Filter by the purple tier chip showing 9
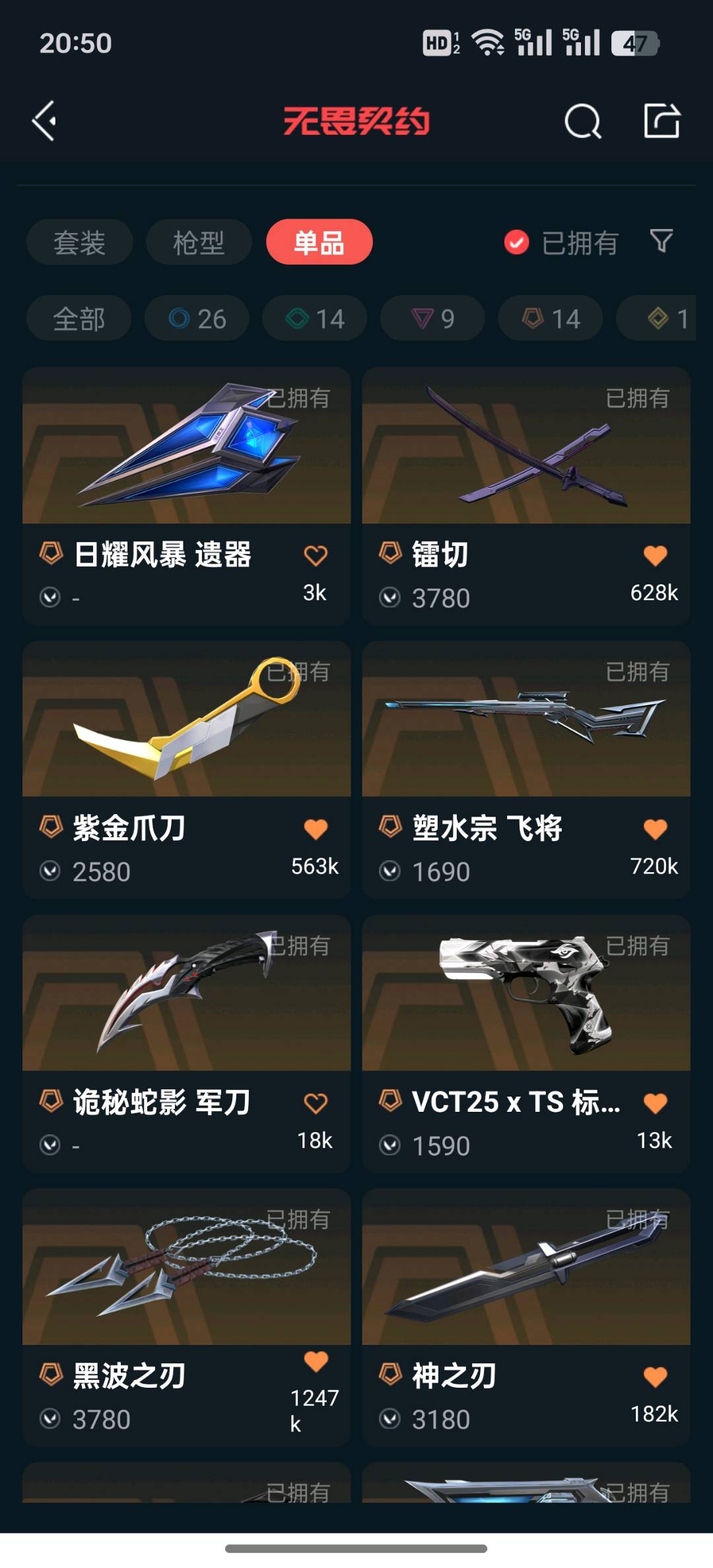 click(x=432, y=319)
